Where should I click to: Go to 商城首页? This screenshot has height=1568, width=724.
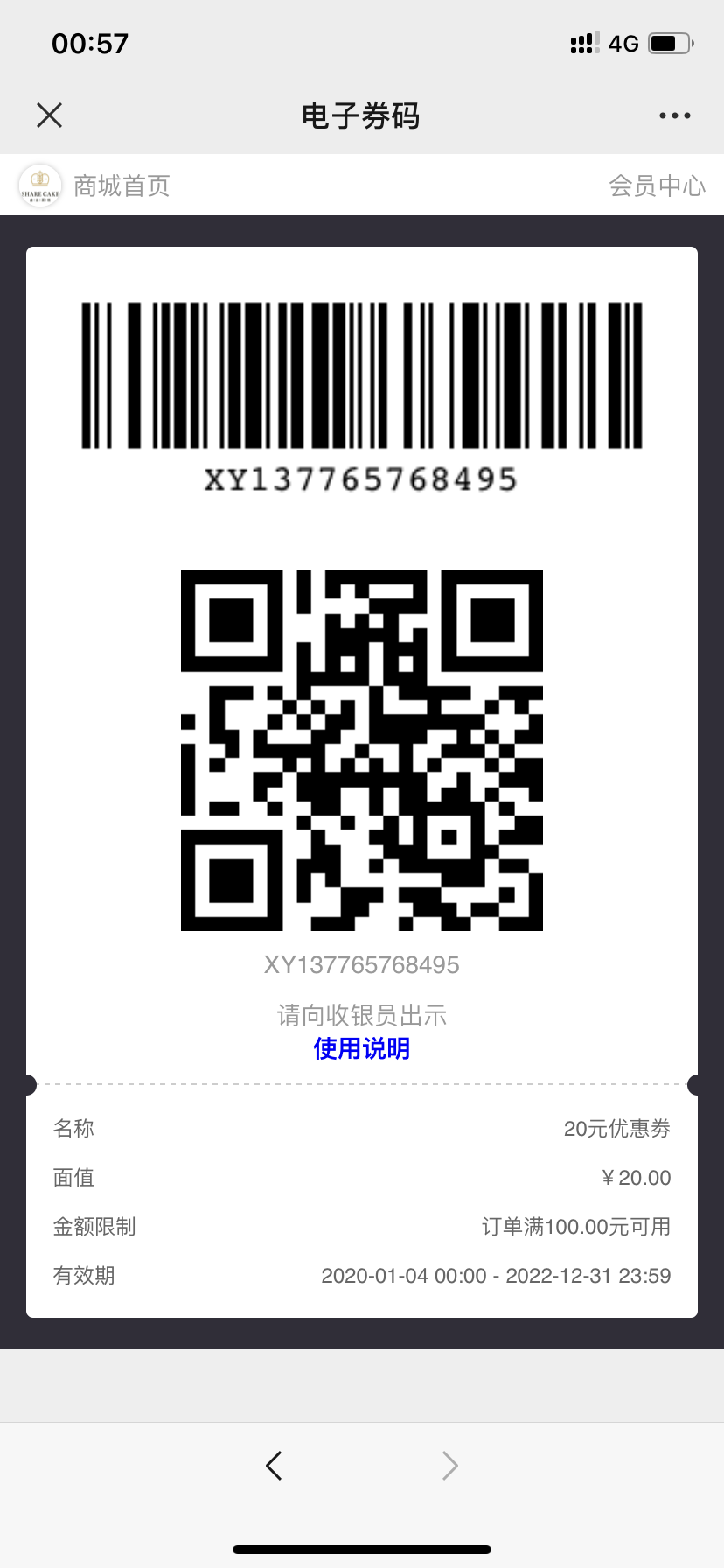pyautogui.click(x=122, y=185)
